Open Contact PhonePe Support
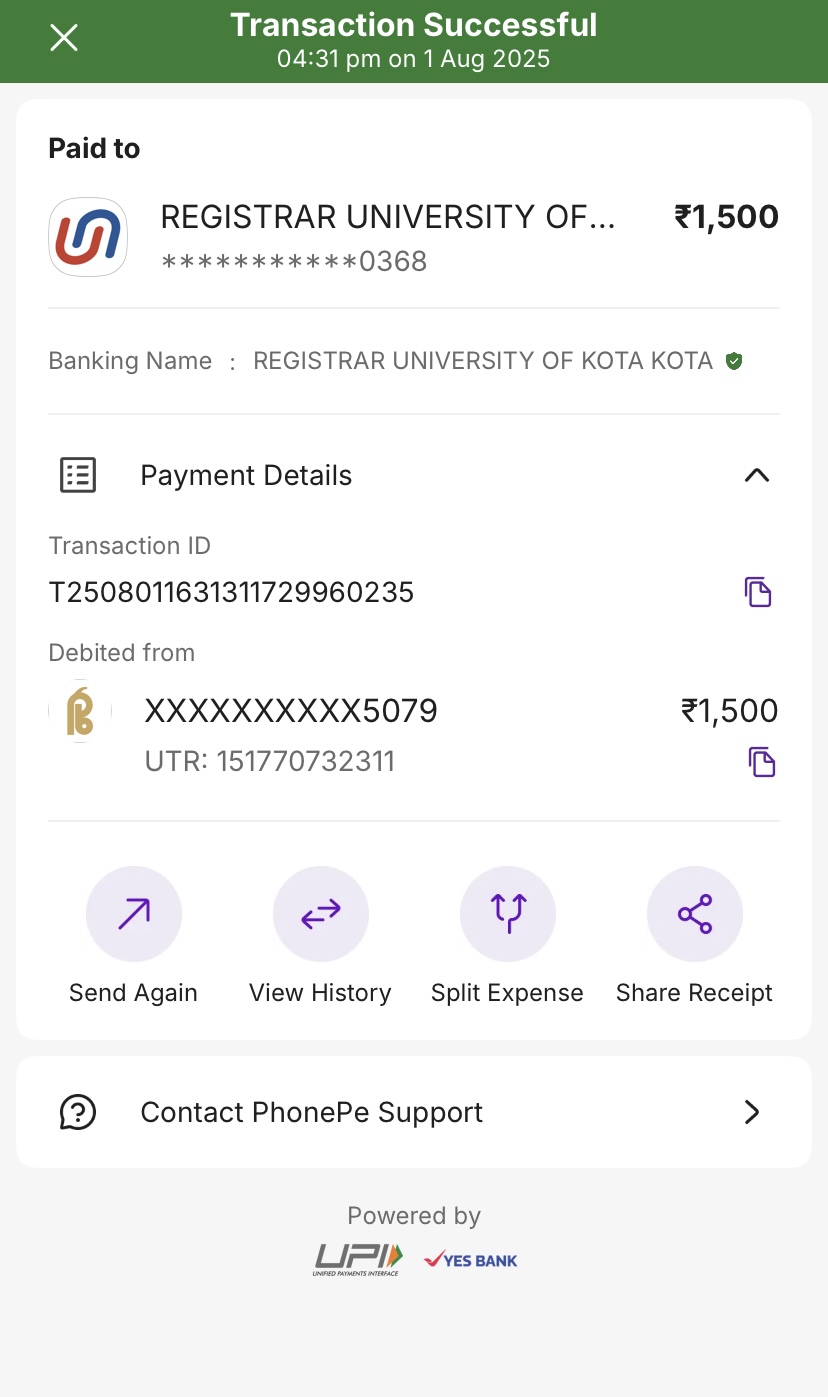Screen dimensions: 828x1397 click(x=413, y=1112)
